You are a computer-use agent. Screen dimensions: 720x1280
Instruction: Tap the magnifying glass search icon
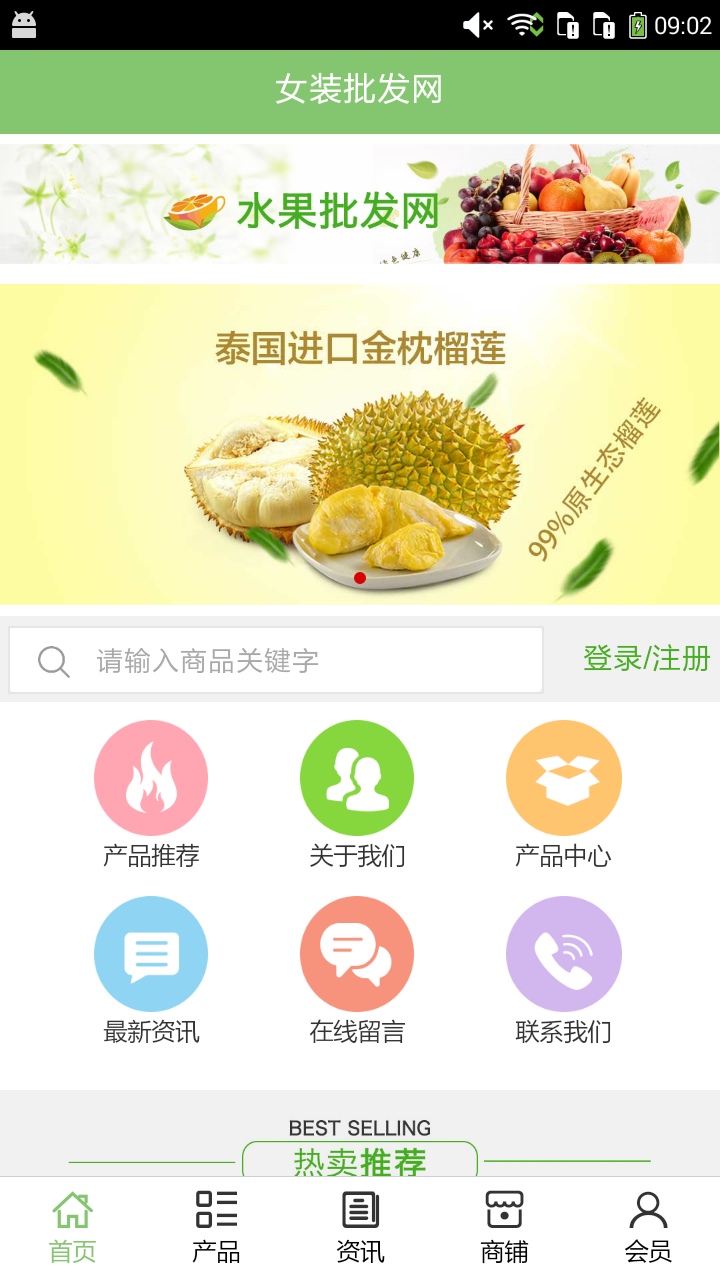(53, 660)
